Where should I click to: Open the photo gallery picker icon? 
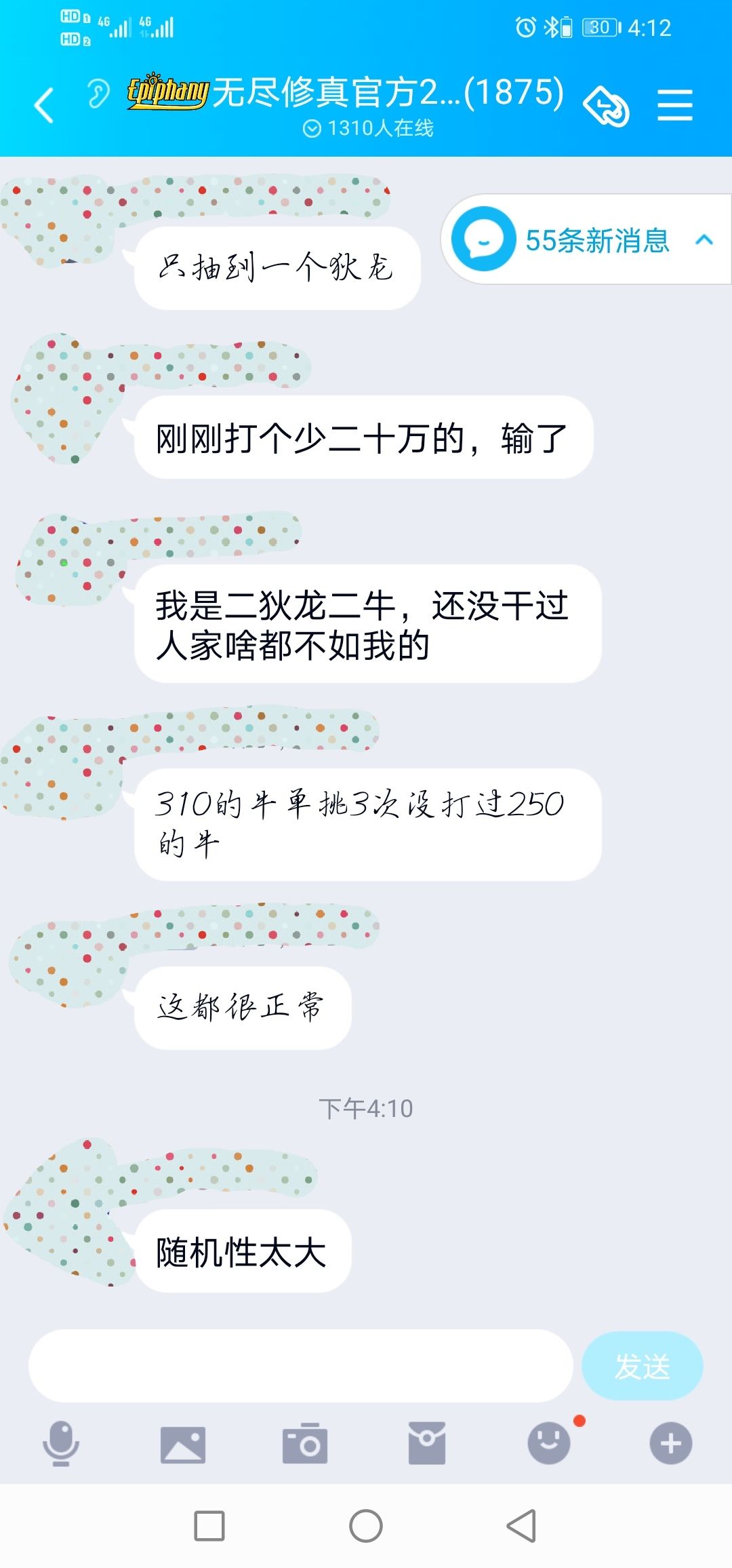tap(183, 1445)
